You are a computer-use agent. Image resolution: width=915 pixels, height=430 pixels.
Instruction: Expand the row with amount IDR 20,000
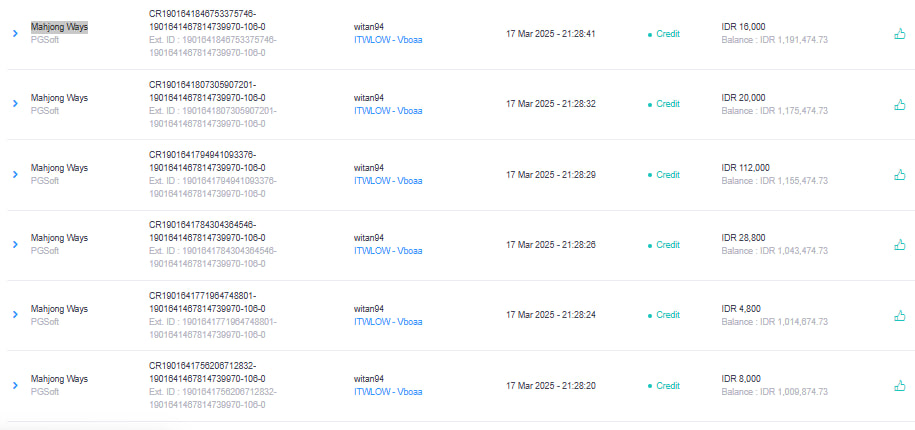click(16, 103)
